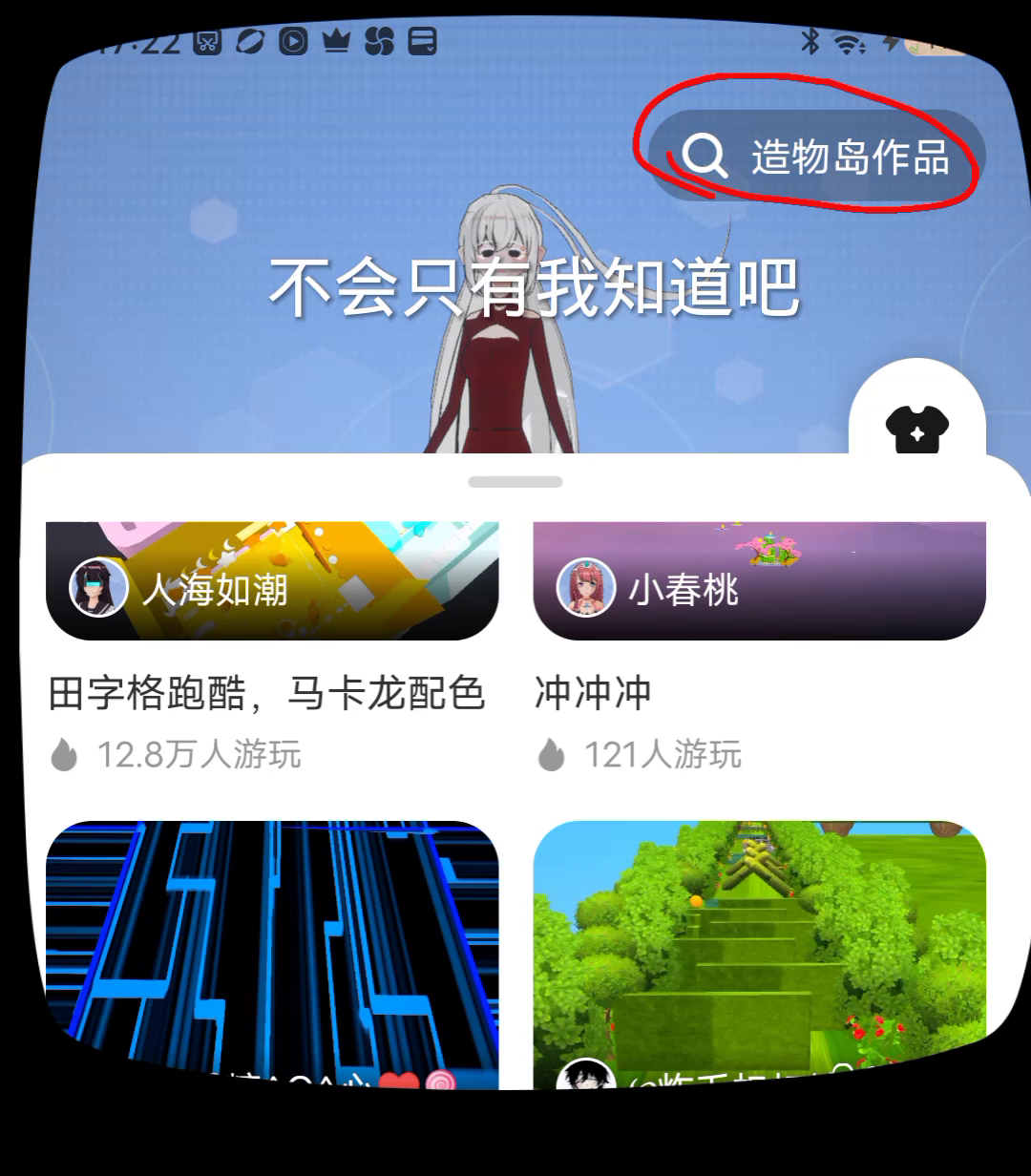Open the outfit t-shirt button
This screenshot has height=1176, width=1031.
[x=916, y=428]
